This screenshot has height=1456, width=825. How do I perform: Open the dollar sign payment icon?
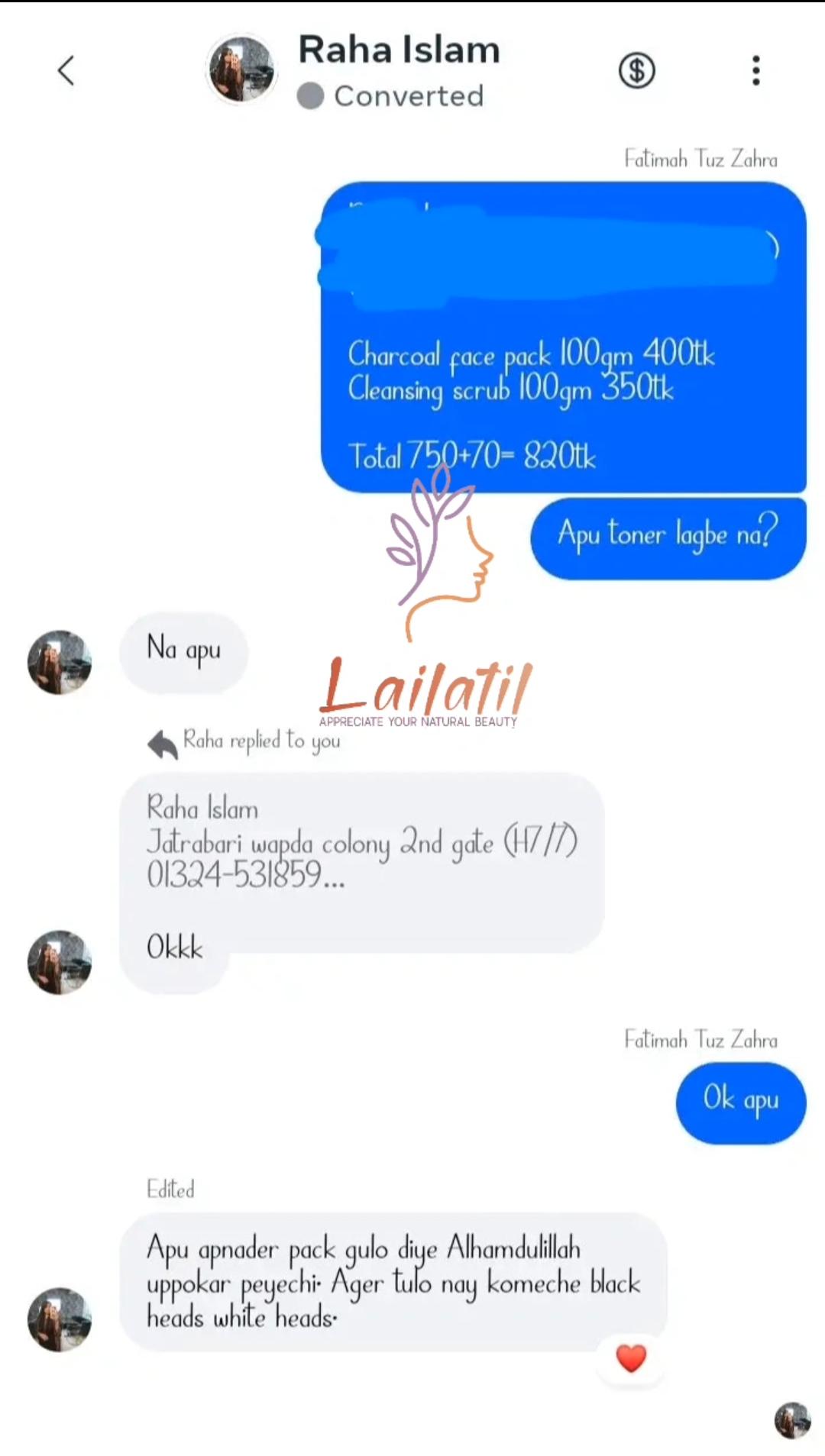[636, 70]
